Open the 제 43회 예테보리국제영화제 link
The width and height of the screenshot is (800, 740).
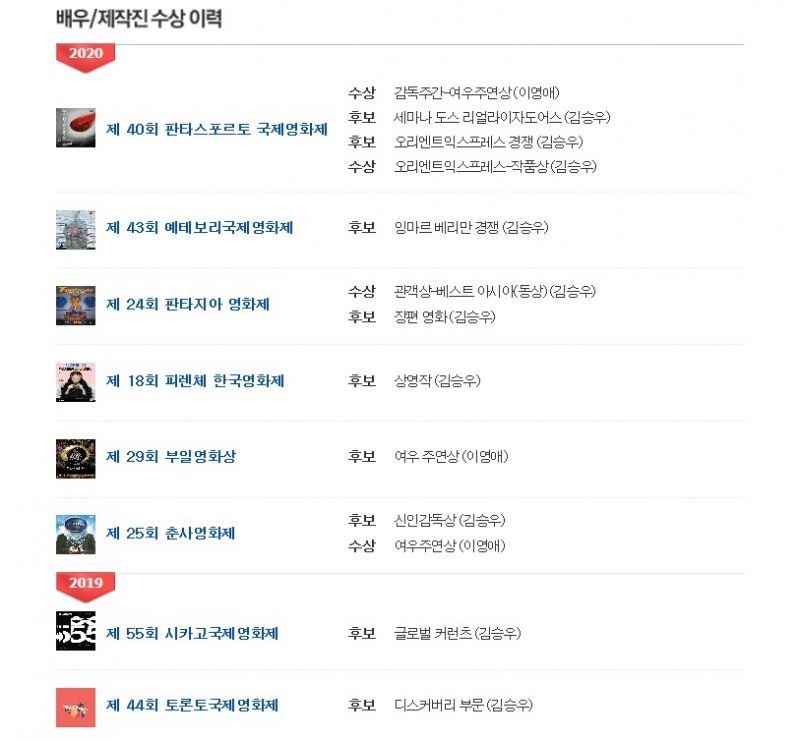pyautogui.click(x=199, y=228)
